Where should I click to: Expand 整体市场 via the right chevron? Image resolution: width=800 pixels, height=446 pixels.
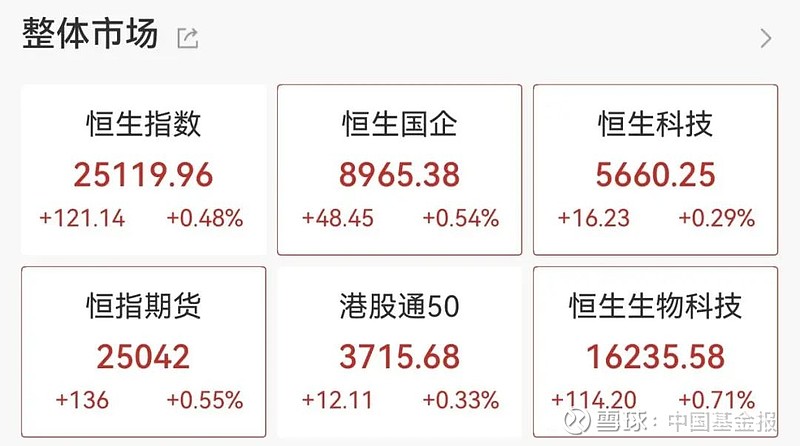click(x=766, y=39)
